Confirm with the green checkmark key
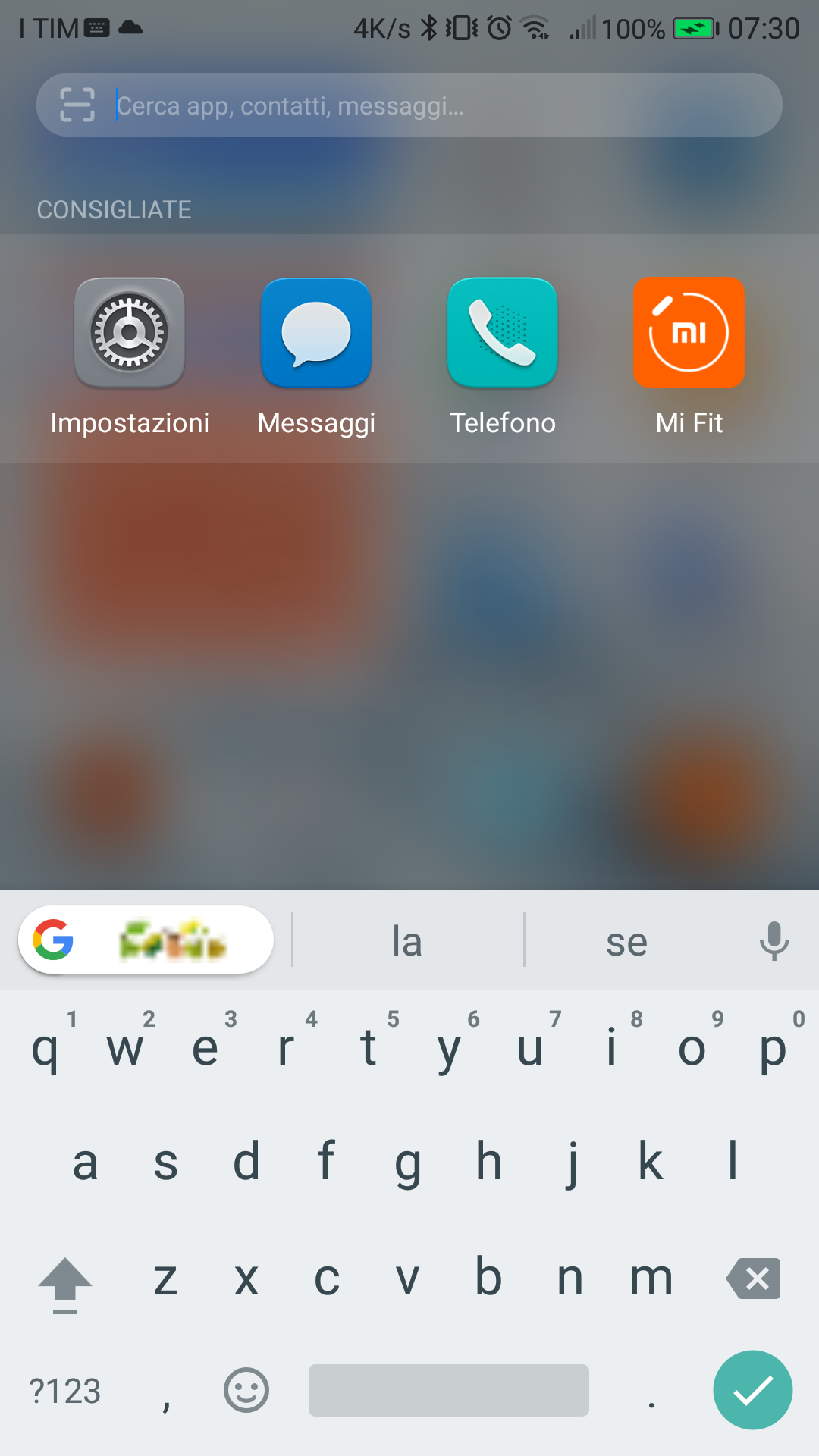This screenshot has height=1456, width=819. click(753, 1390)
